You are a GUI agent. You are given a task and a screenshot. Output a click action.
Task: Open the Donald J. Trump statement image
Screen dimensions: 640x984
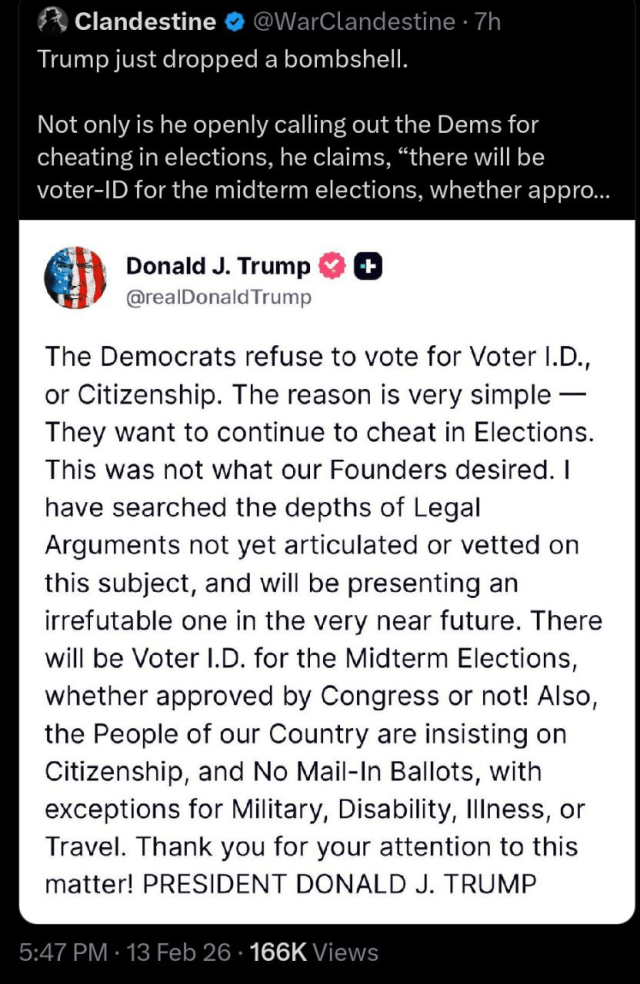[x=326, y=570]
